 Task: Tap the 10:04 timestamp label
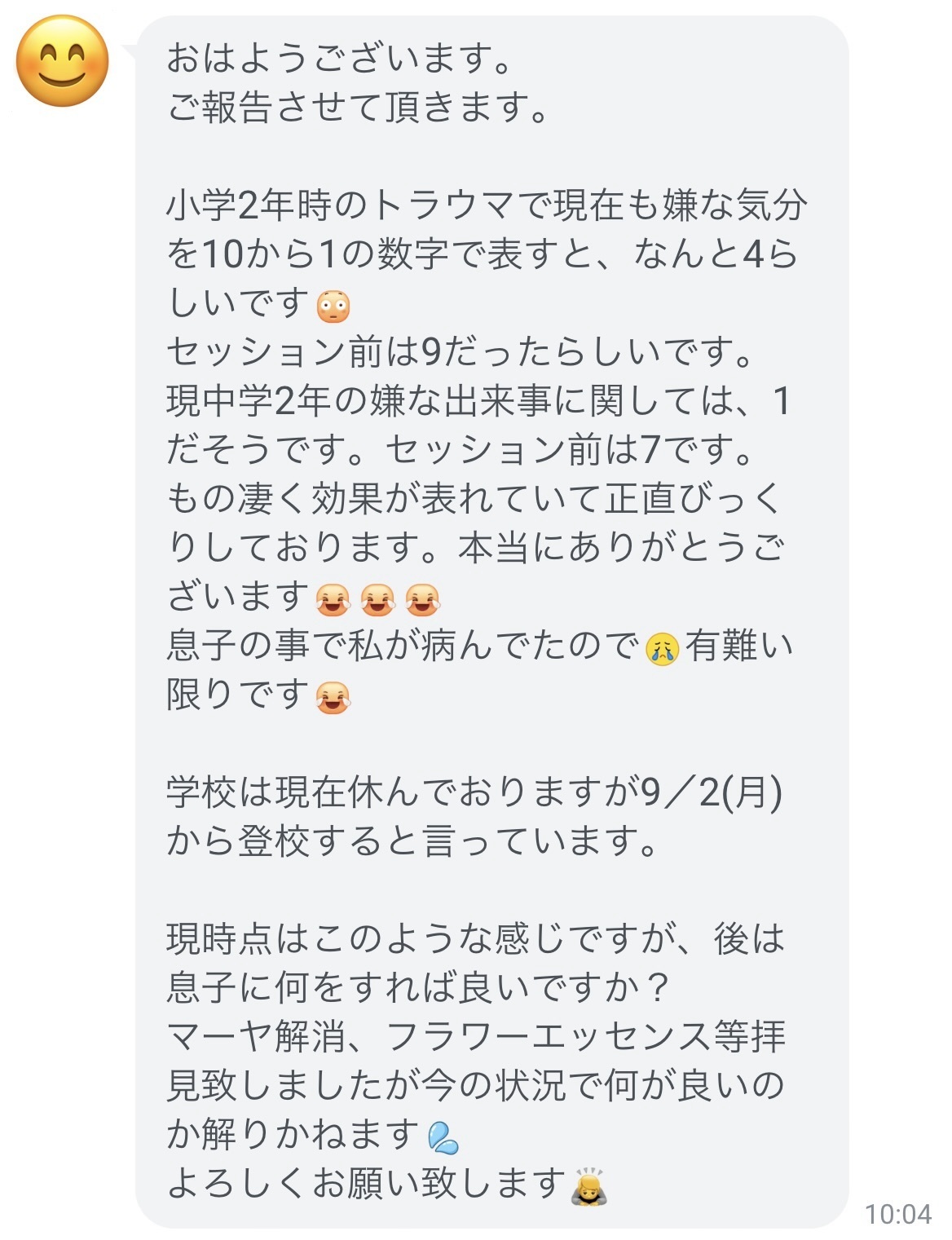pos(898,1215)
